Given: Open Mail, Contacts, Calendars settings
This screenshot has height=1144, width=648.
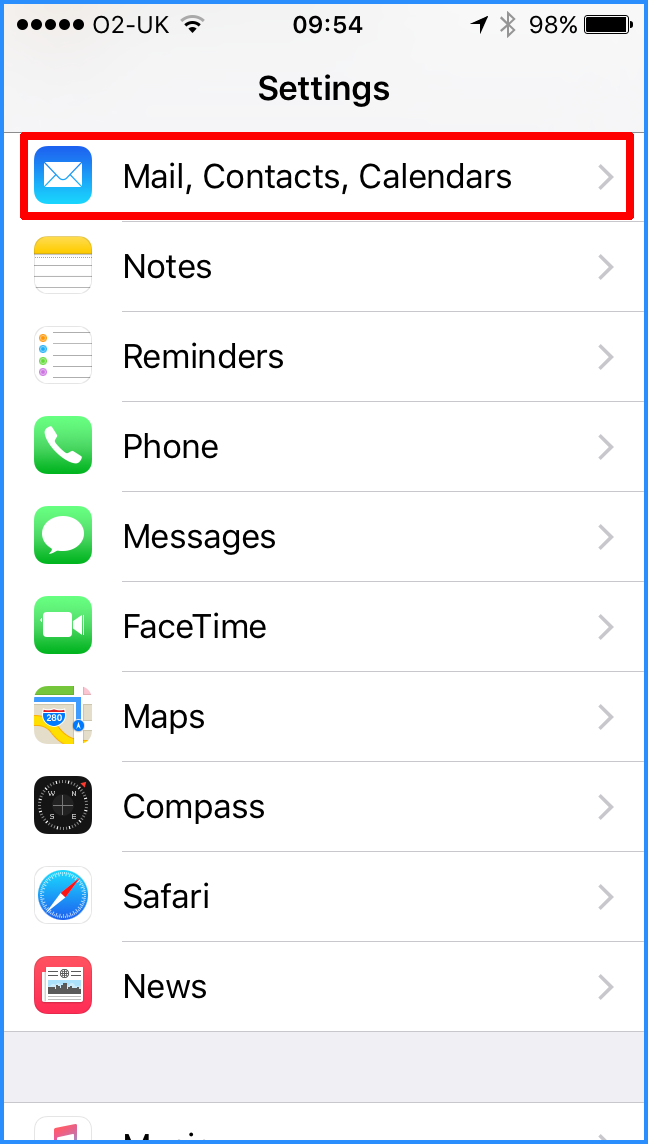Looking at the screenshot, I should click(324, 177).
